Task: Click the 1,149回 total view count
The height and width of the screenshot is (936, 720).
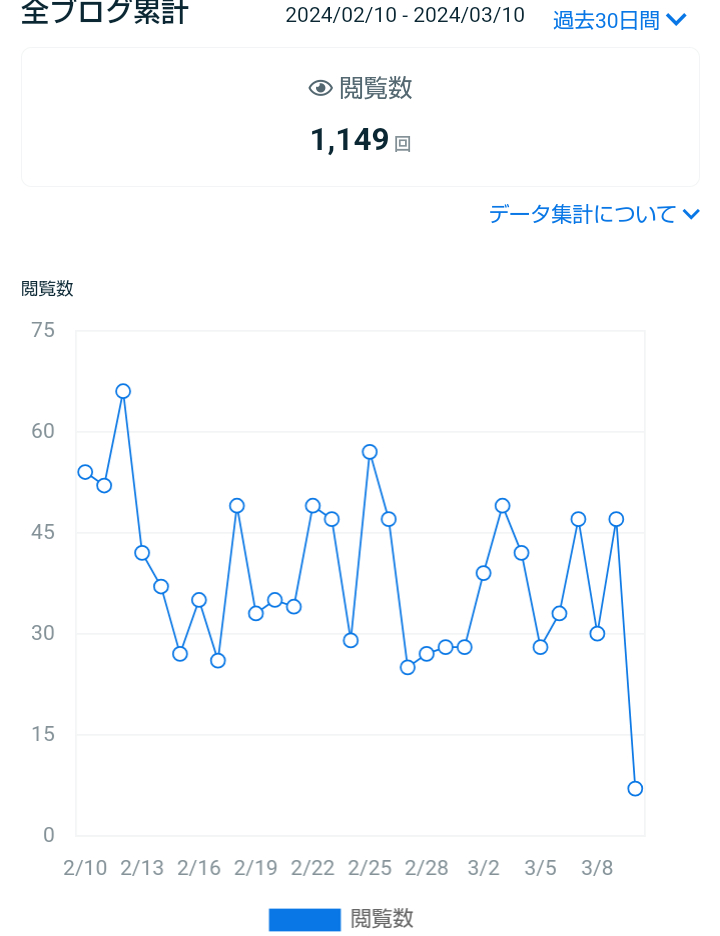Action: [x=358, y=140]
